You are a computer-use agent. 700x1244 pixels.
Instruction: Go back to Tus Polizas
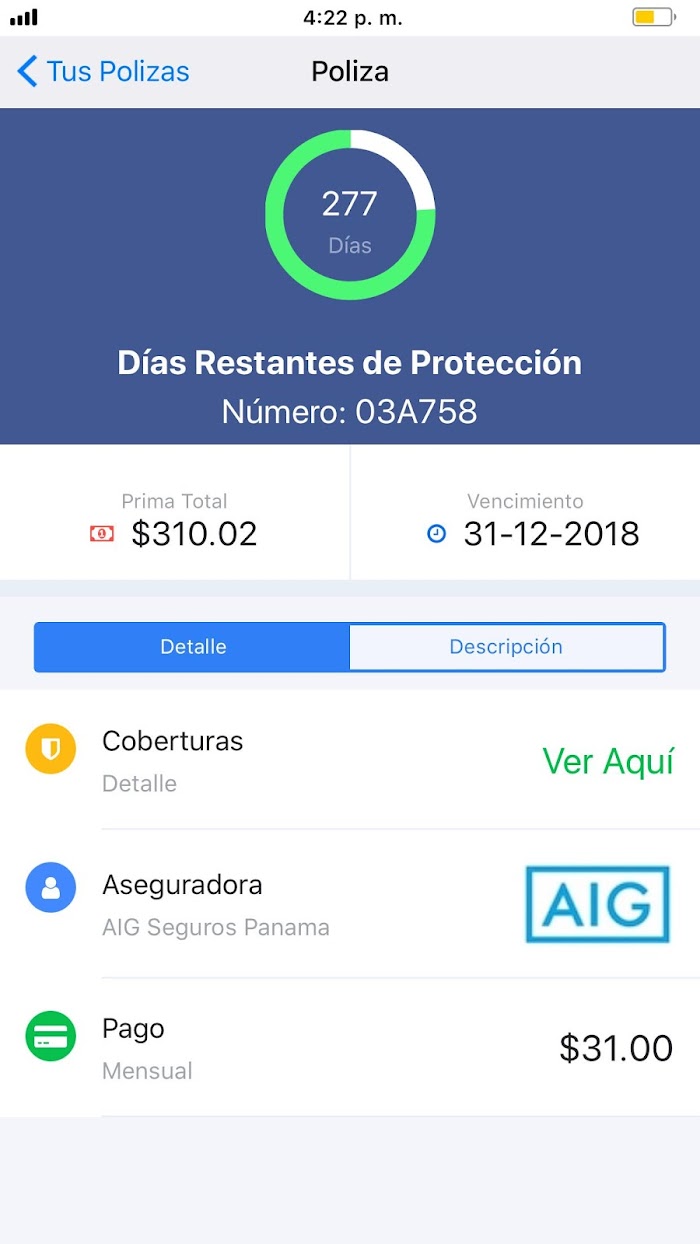[x=103, y=72]
